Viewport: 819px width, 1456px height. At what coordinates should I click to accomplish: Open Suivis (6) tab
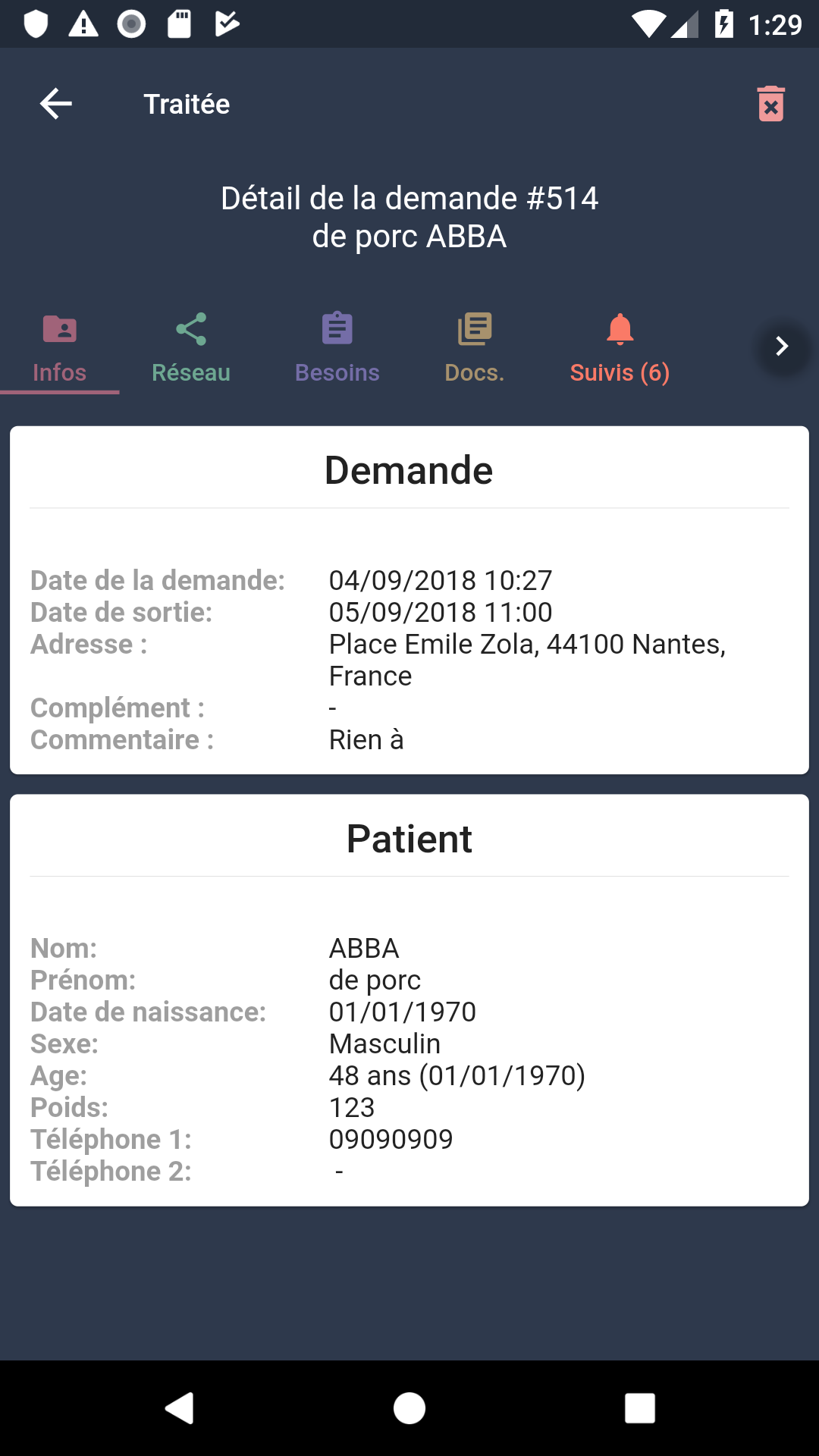point(620,350)
